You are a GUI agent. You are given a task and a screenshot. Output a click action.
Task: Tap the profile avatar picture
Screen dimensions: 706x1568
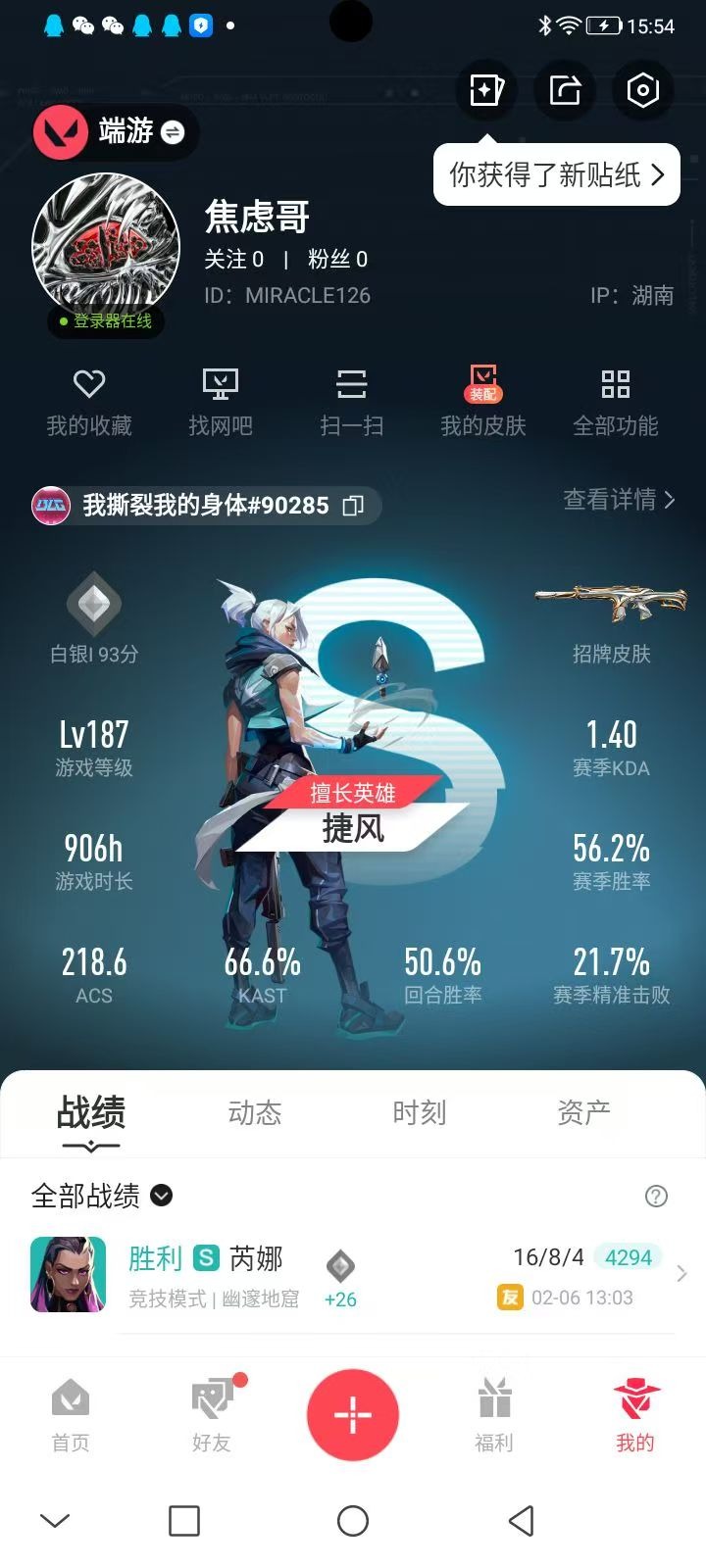click(x=105, y=245)
